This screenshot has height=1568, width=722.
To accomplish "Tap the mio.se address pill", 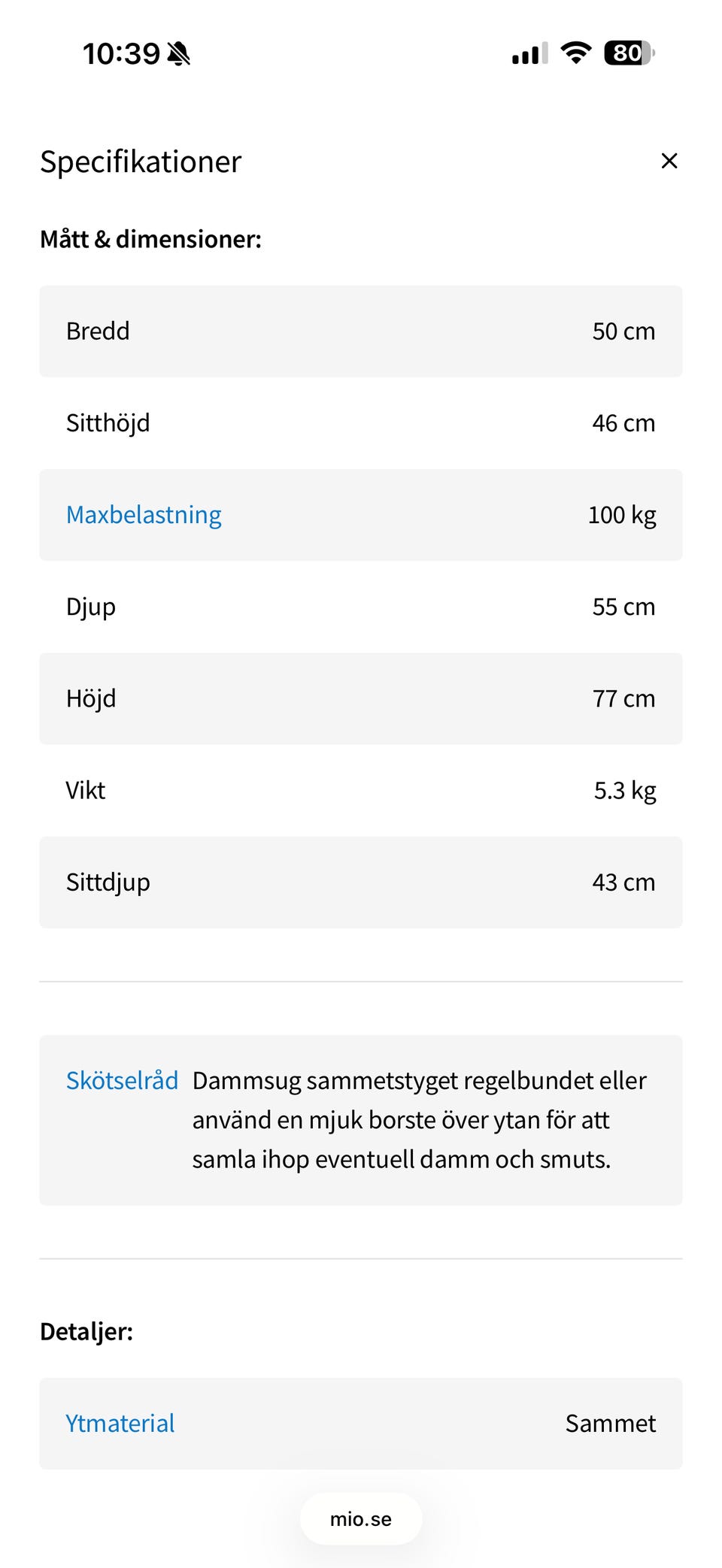I will (361, 1519).
